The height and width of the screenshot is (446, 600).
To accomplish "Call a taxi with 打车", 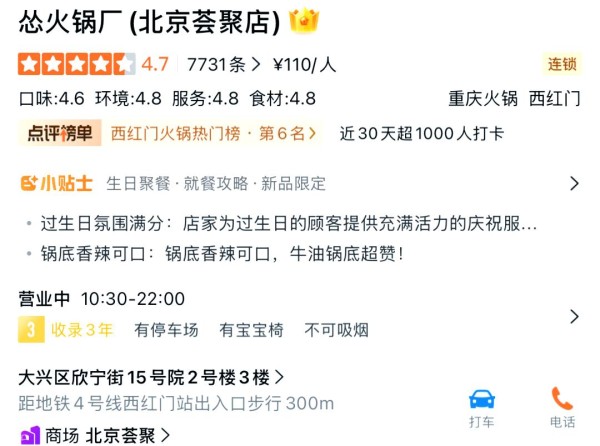I will coord(482,408).
